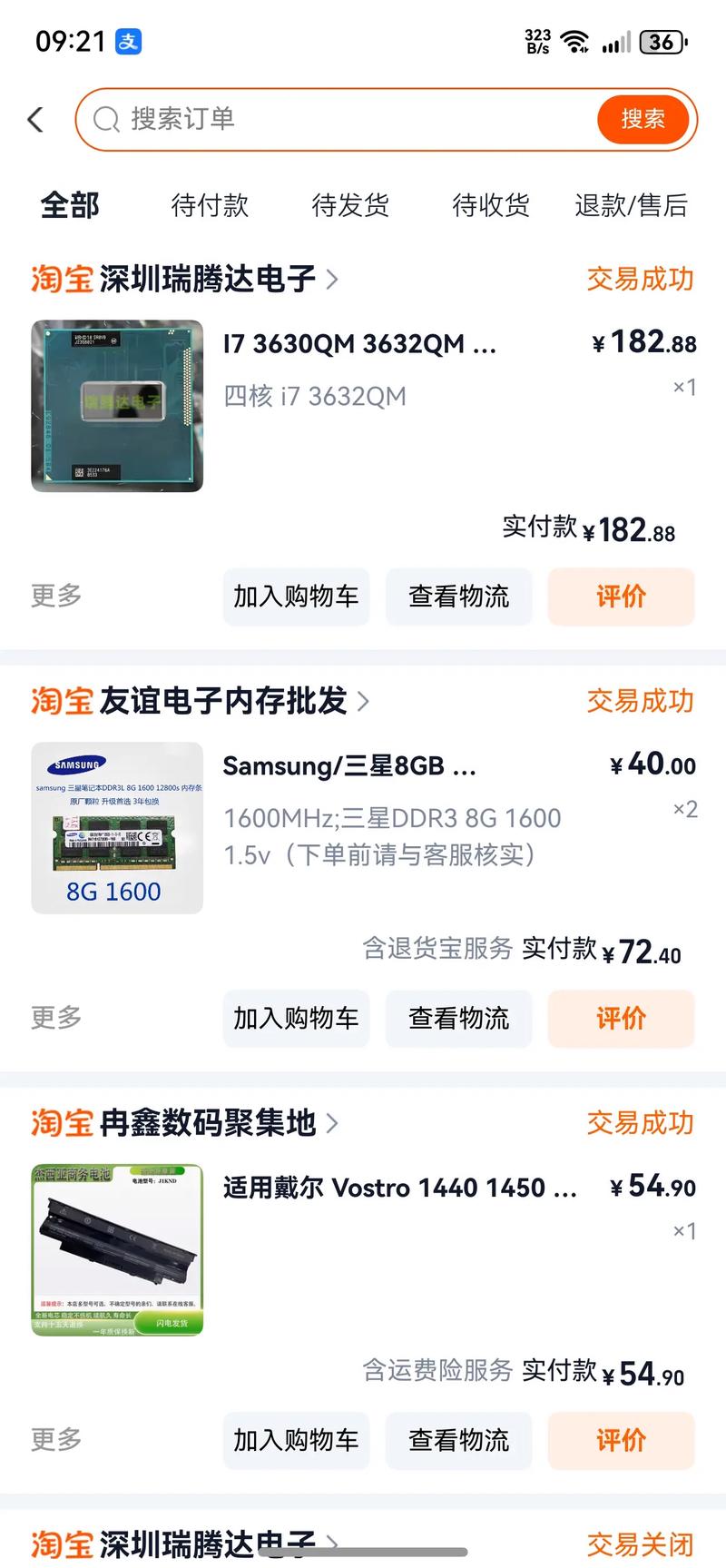This screenshot has height=1568, width=726.
Task: Expand 冉鑫数码聚集地 with its chevron
Action: click(x=333, y=1123)
